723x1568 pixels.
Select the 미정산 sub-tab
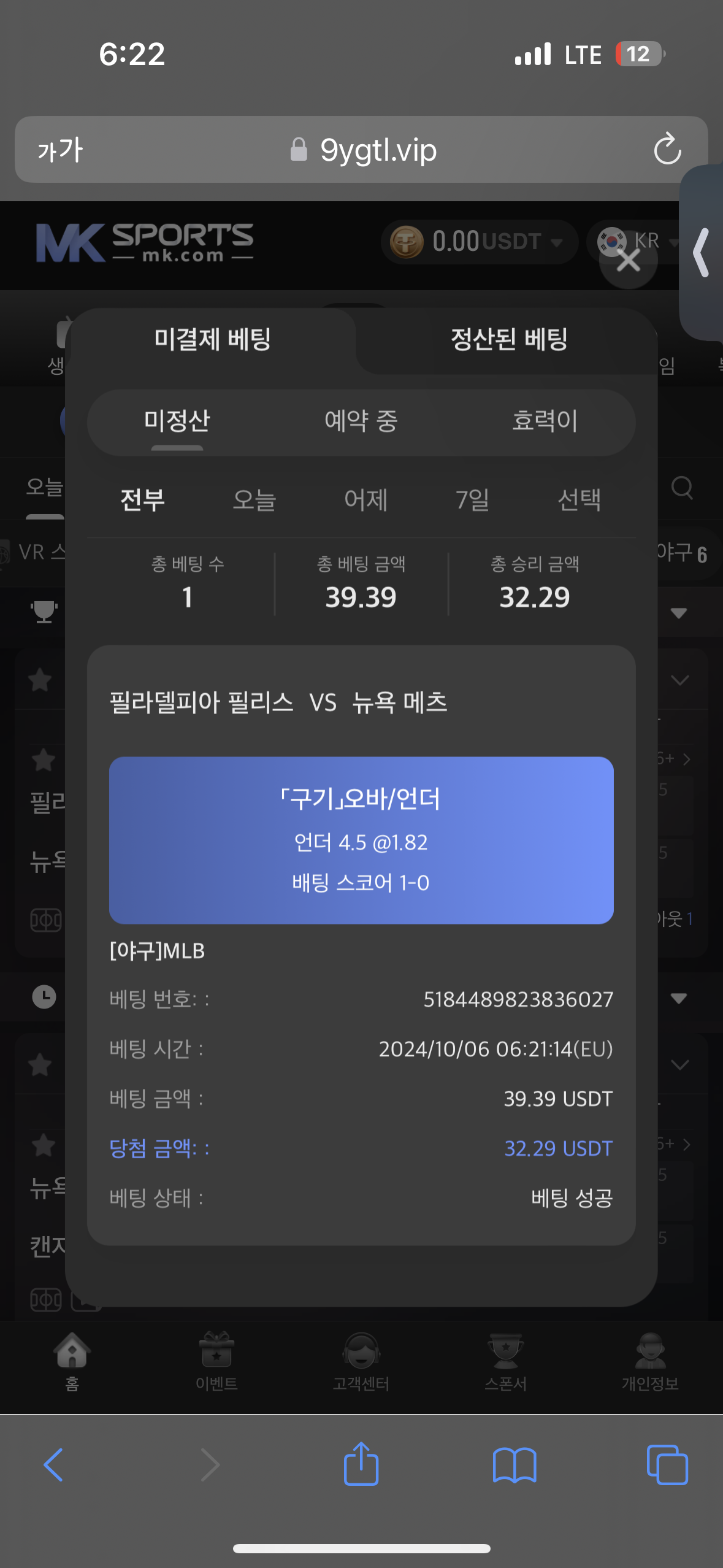pos(177,421)
